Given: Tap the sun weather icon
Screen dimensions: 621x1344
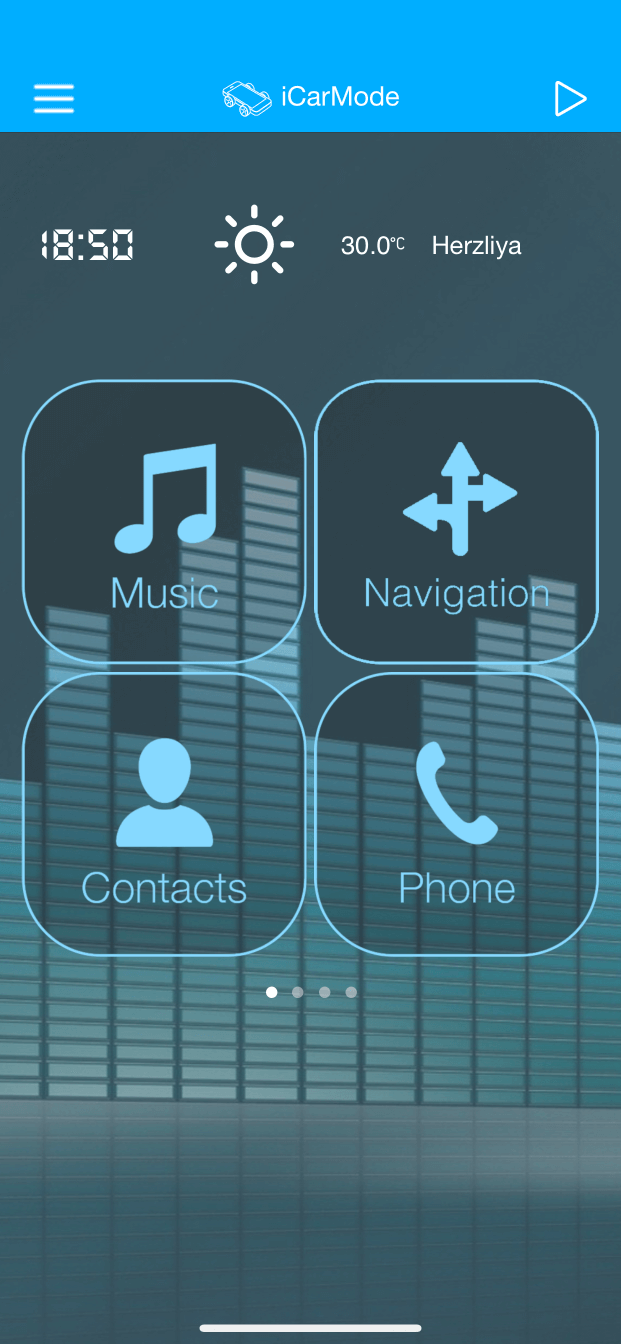Looking at the screenshot, I should (x=254, y=244).
